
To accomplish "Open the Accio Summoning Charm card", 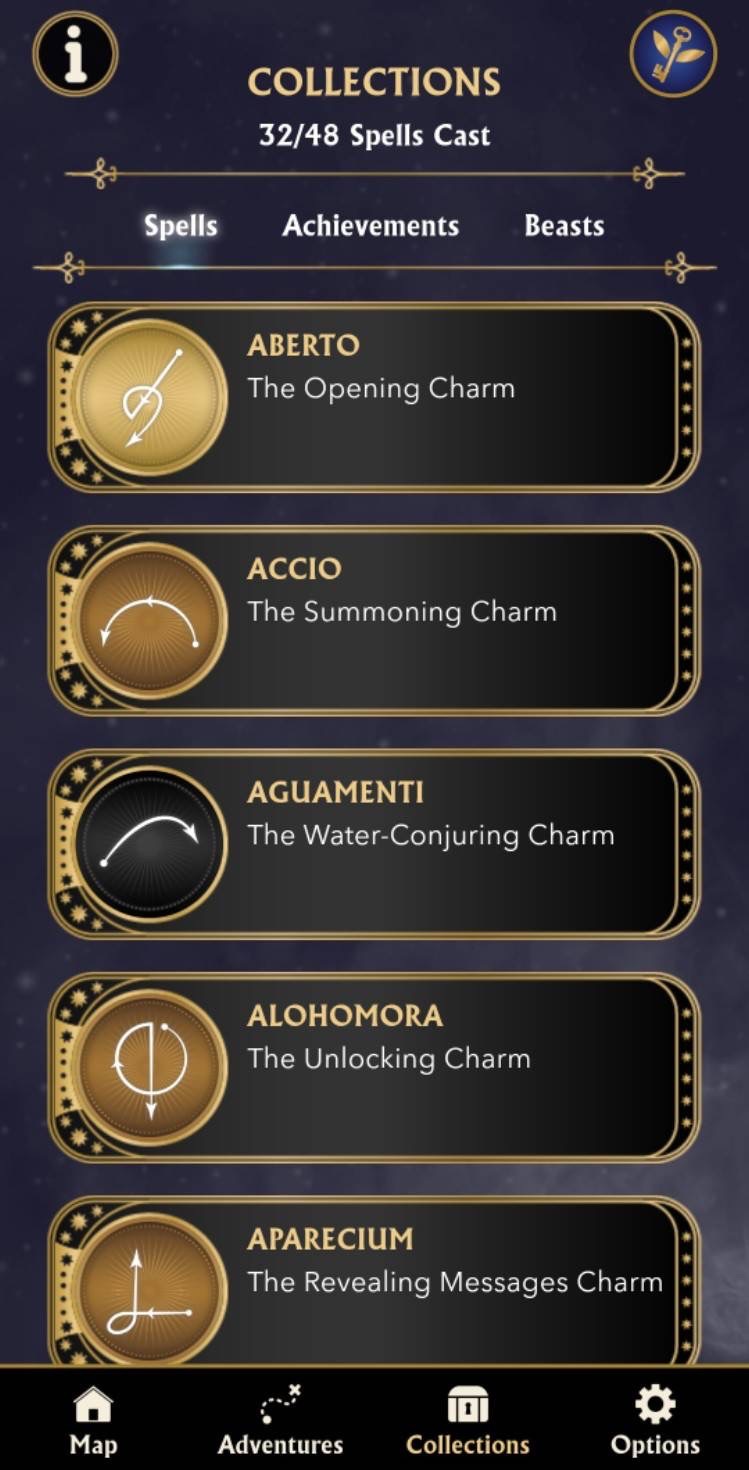I will click(x=374, y=621).
